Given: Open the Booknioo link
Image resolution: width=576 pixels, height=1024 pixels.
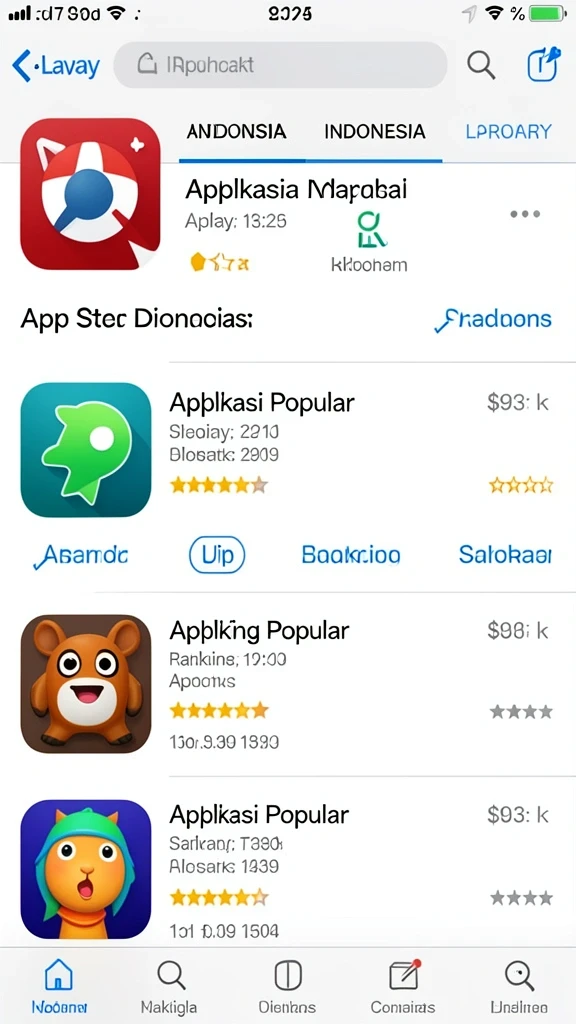Looking at the screenshot, I should pos(351,555).
